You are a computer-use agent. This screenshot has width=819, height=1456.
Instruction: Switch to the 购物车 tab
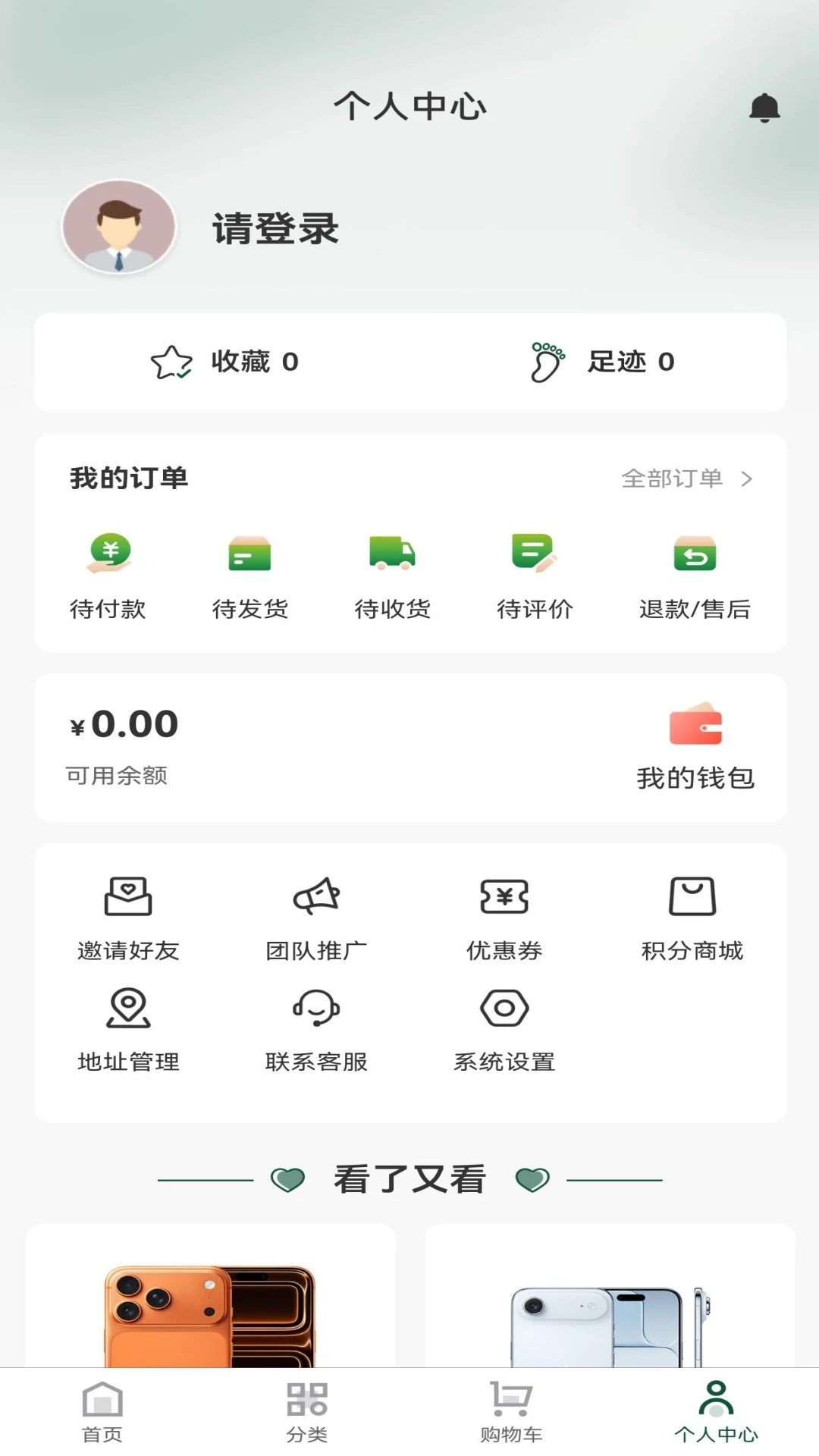pyautogui.click(x=511, y=1411)
